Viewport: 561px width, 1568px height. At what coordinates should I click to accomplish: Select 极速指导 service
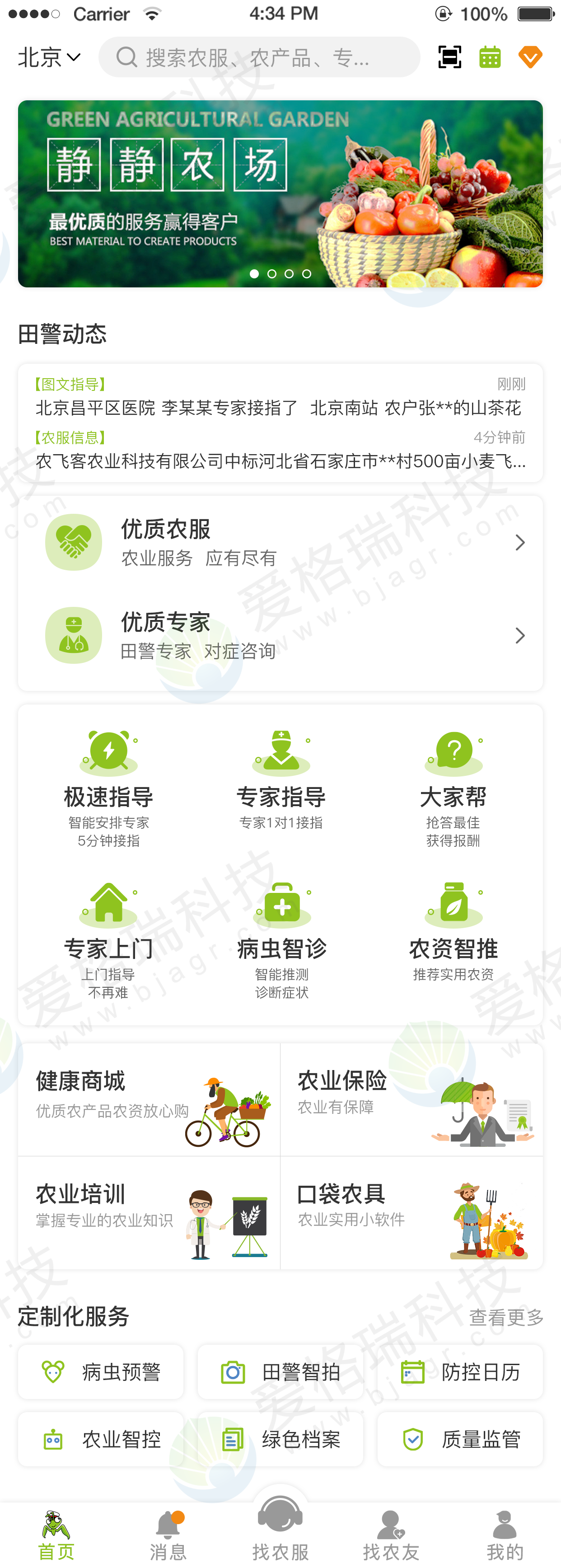(108, 788)
